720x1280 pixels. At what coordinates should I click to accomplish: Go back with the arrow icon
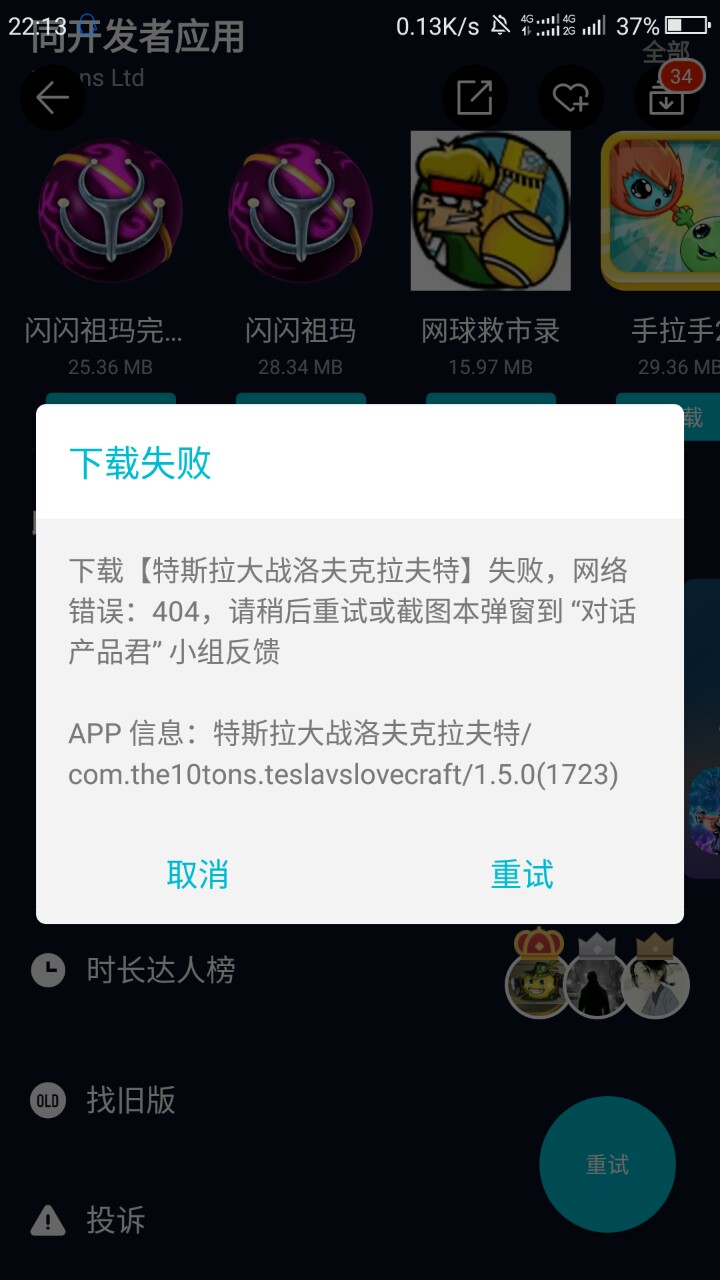pyautogui.click(x=52, y=97)
